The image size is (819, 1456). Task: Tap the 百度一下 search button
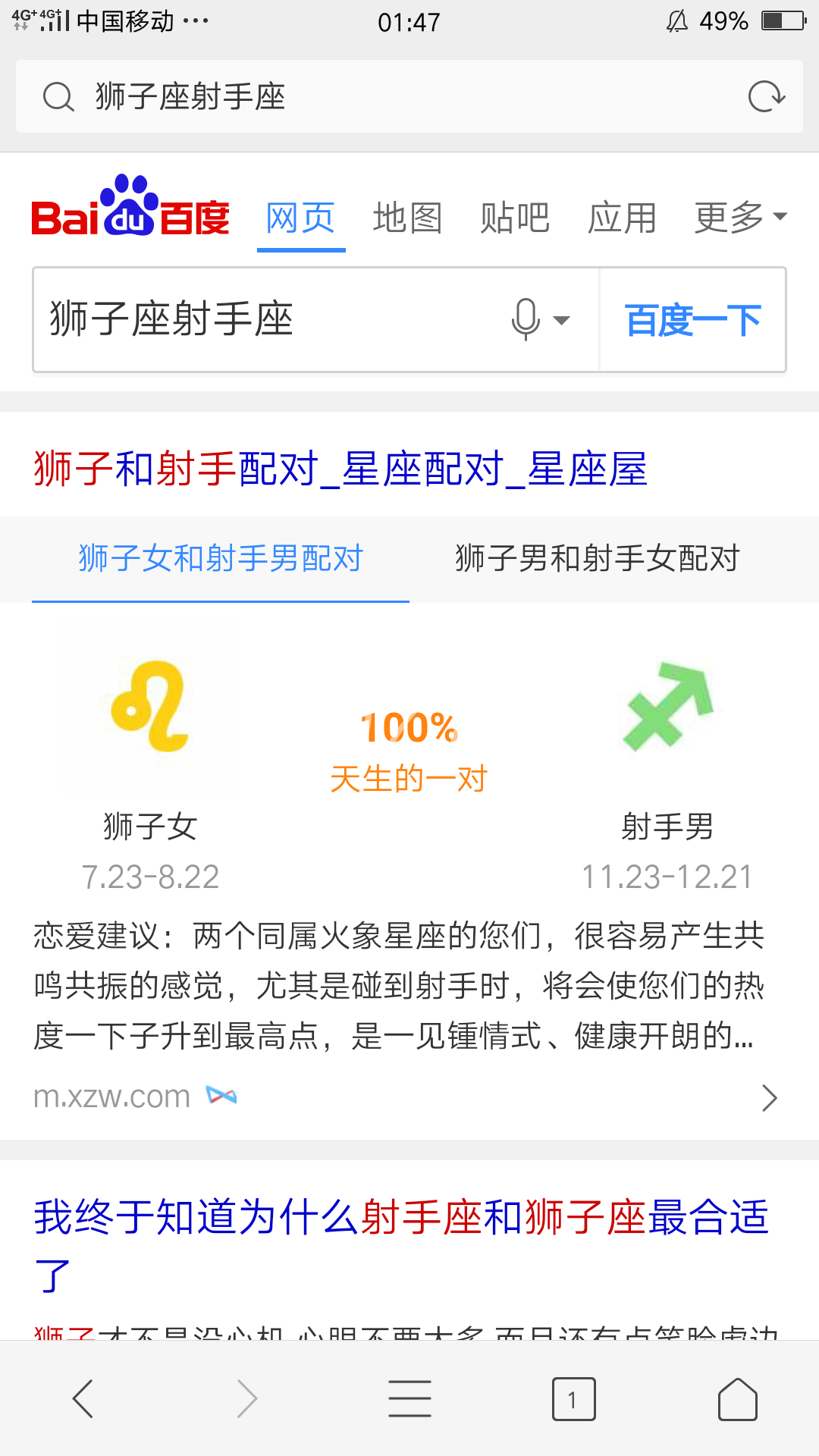pyautogui.click(x=693, y=319)
